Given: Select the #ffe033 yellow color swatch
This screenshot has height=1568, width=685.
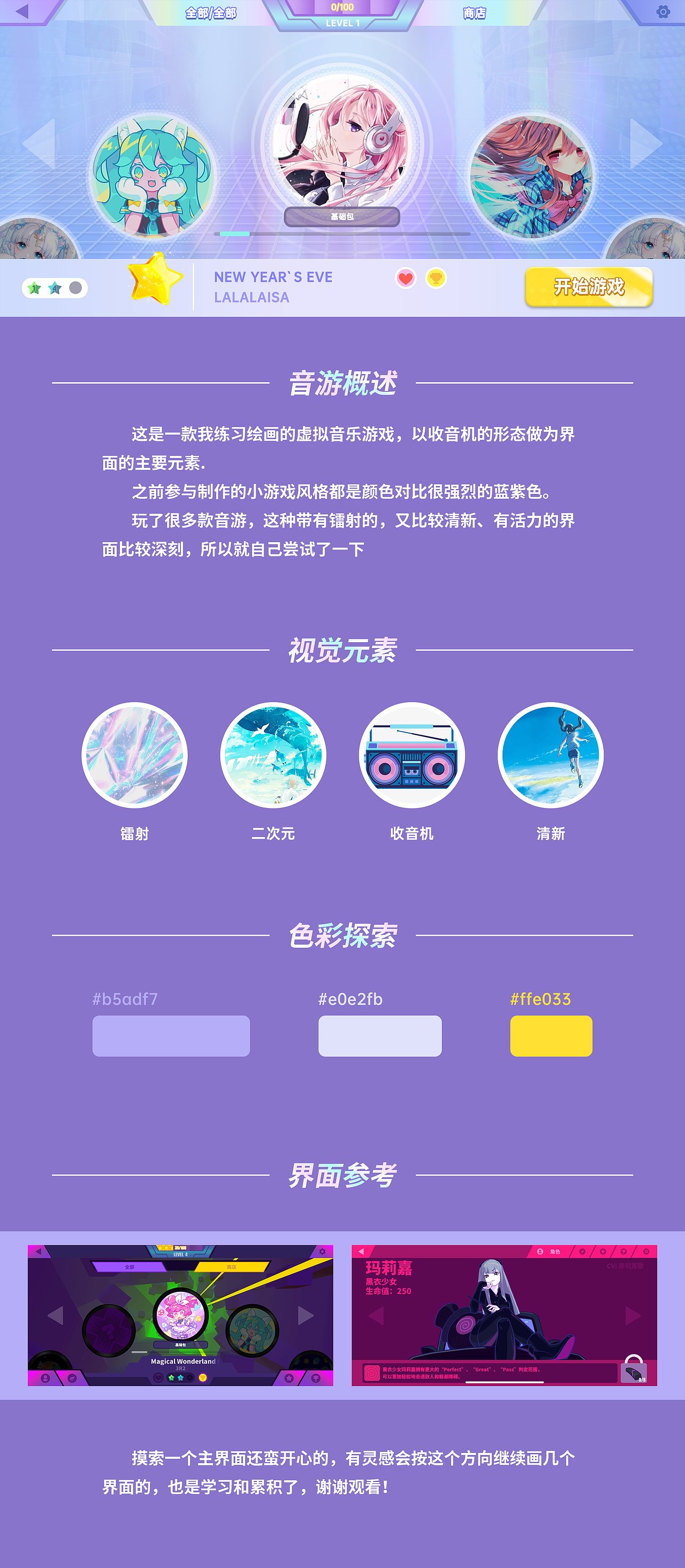Looking at the screenshot, I should 551,1036.
